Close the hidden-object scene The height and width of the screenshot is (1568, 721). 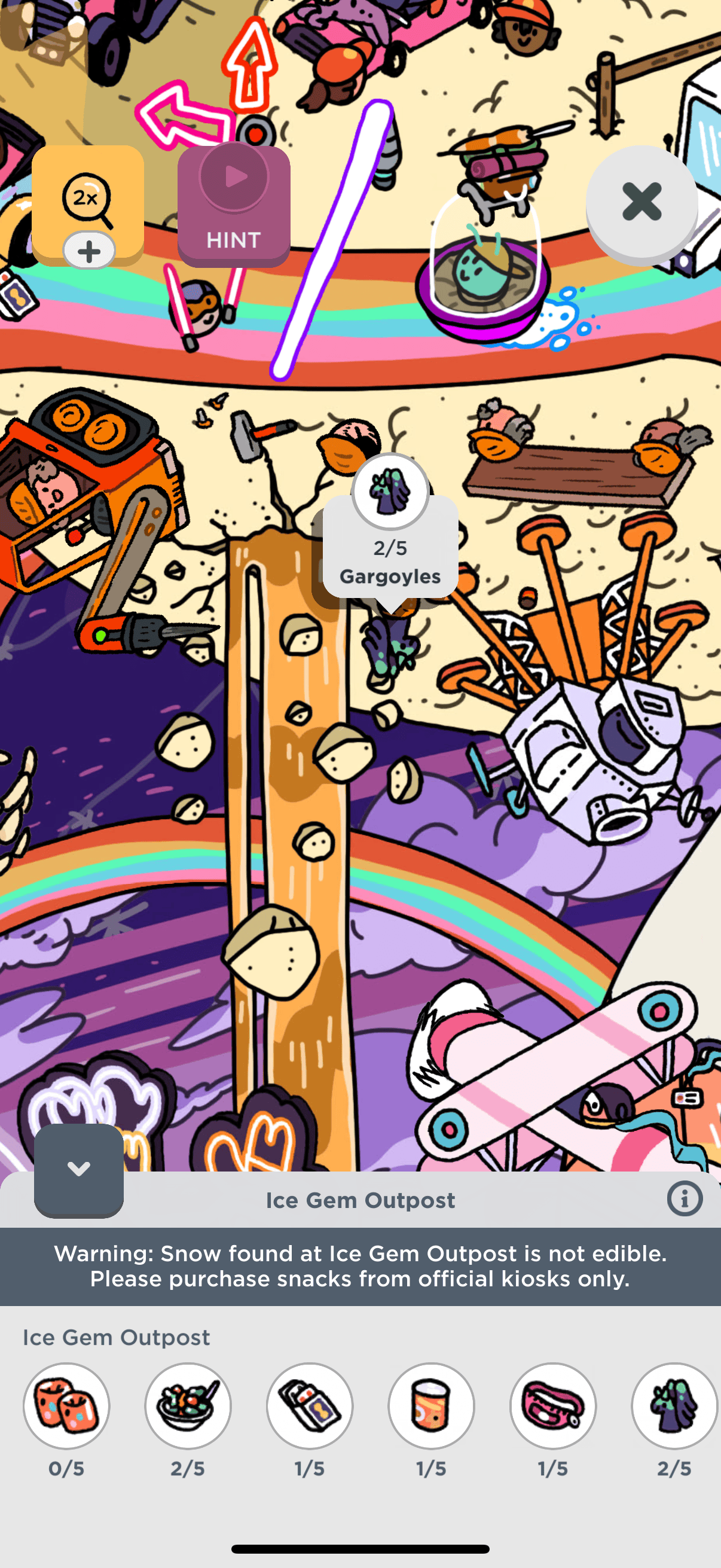pos(641,202)
